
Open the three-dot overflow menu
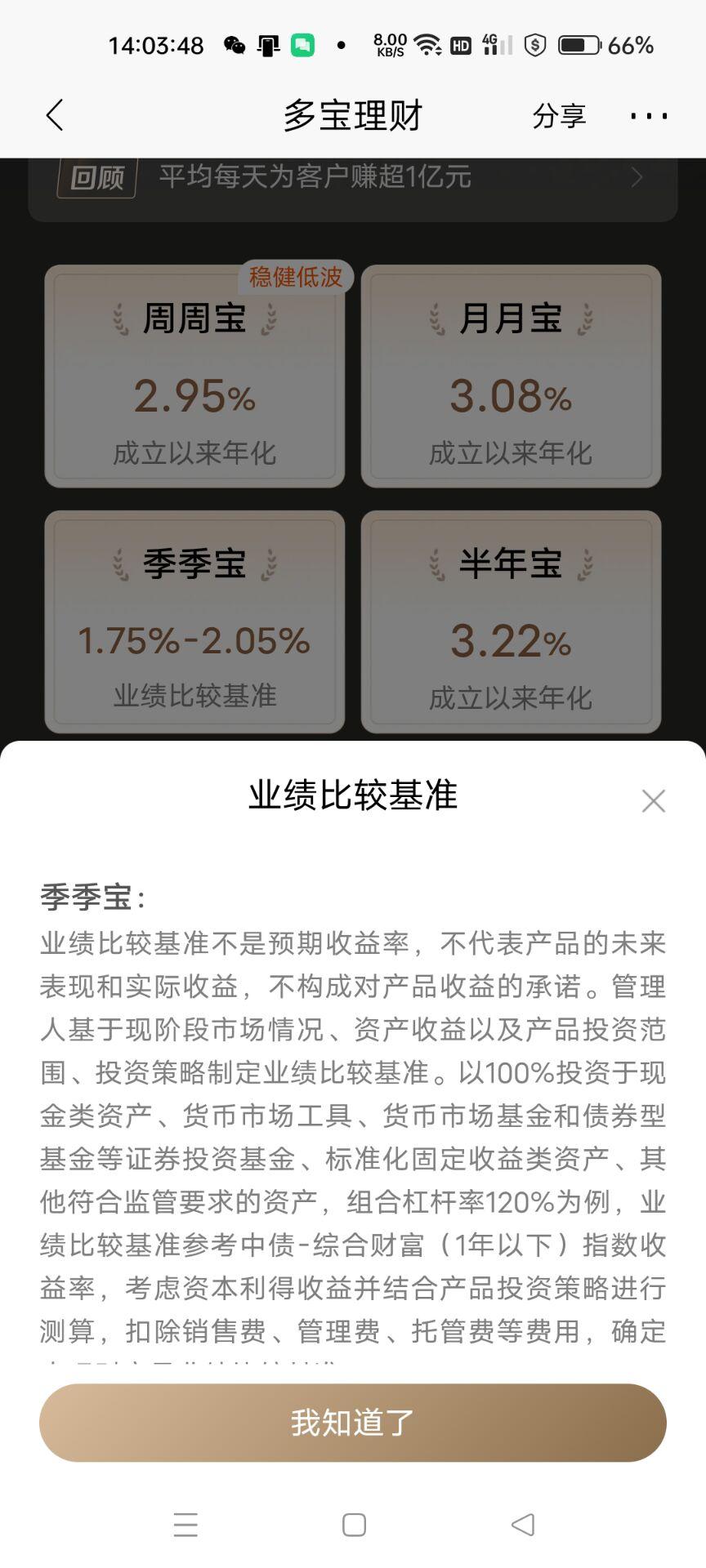[x=649, y=116]
